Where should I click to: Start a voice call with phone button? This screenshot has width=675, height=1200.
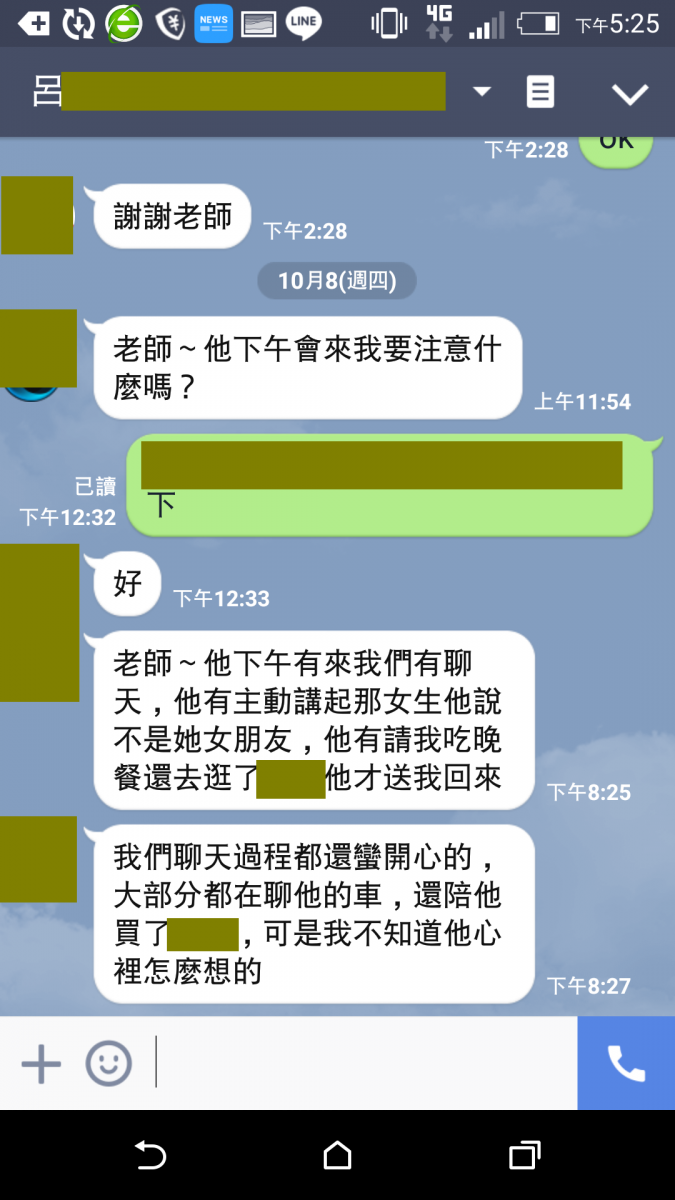click(x=626, y=1063)
